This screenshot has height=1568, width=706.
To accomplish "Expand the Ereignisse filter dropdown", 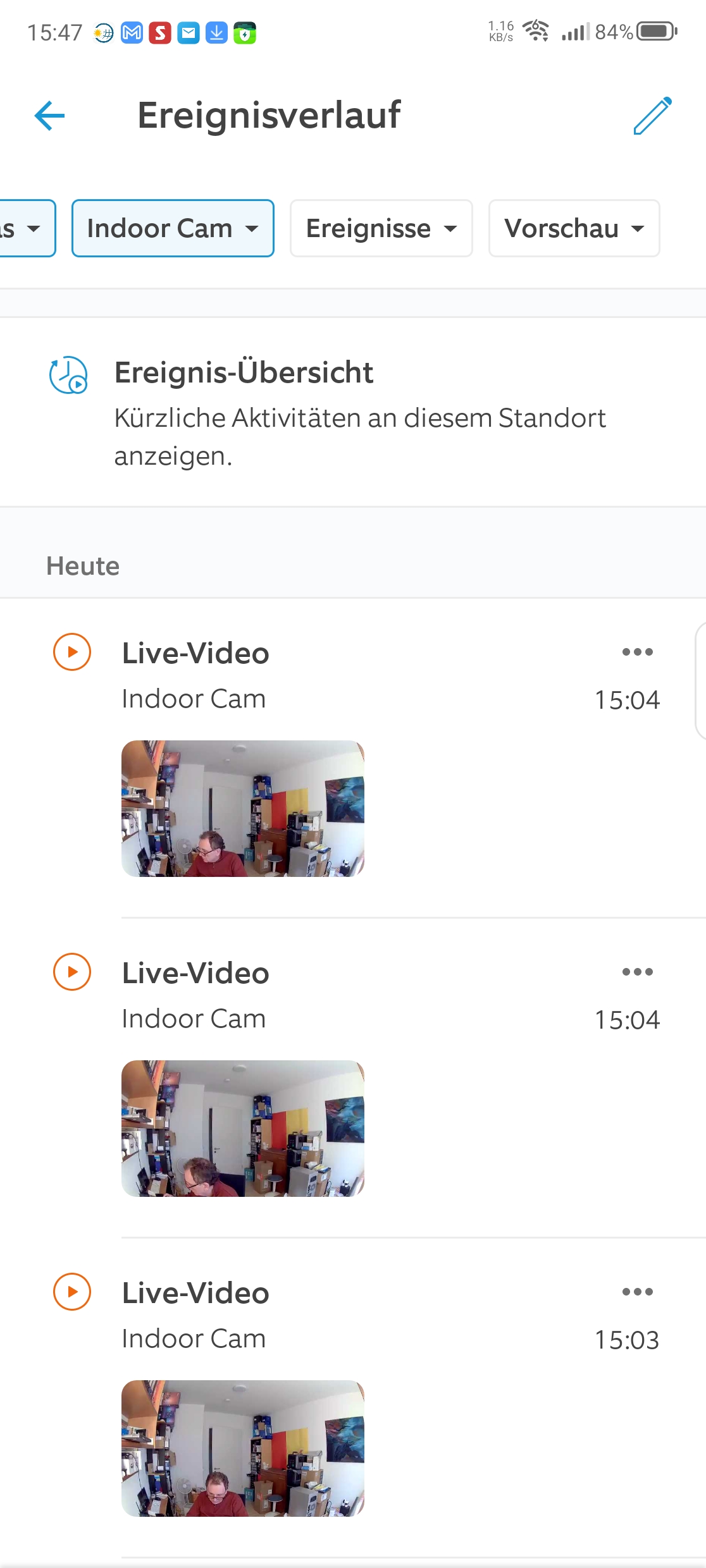I will (381, 228).
